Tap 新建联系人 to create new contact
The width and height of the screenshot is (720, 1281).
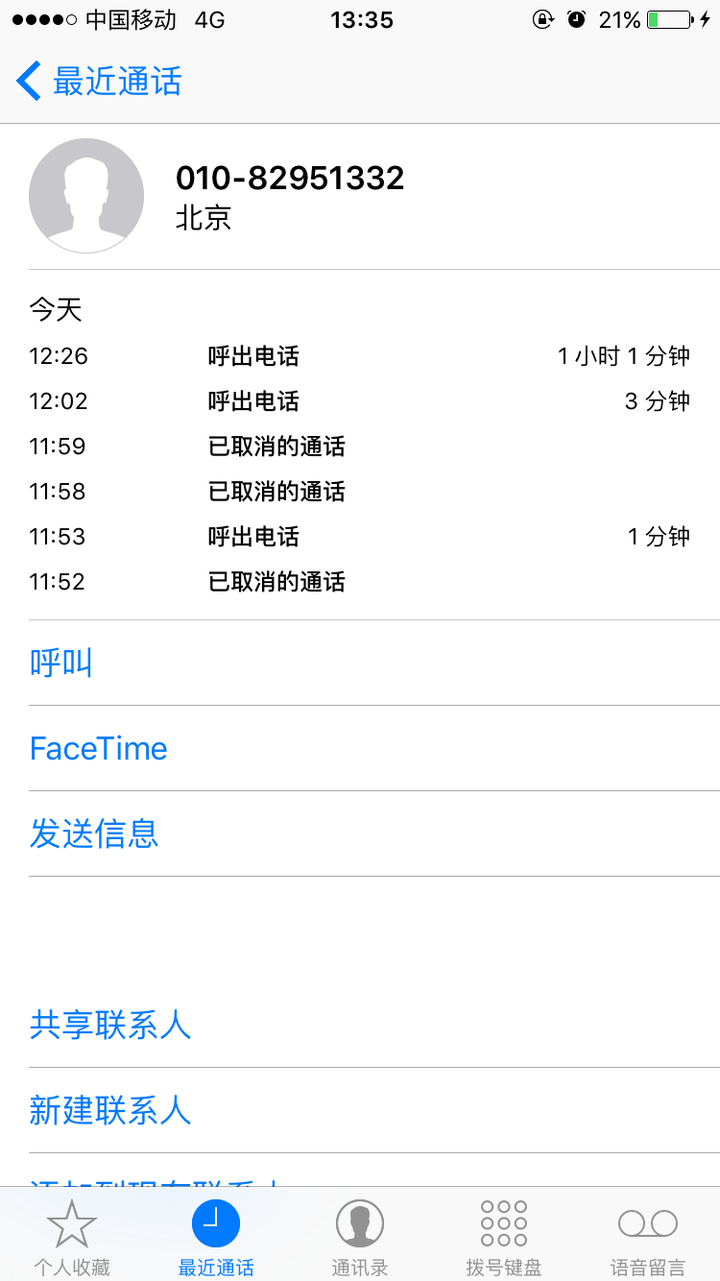point(110,1111)
